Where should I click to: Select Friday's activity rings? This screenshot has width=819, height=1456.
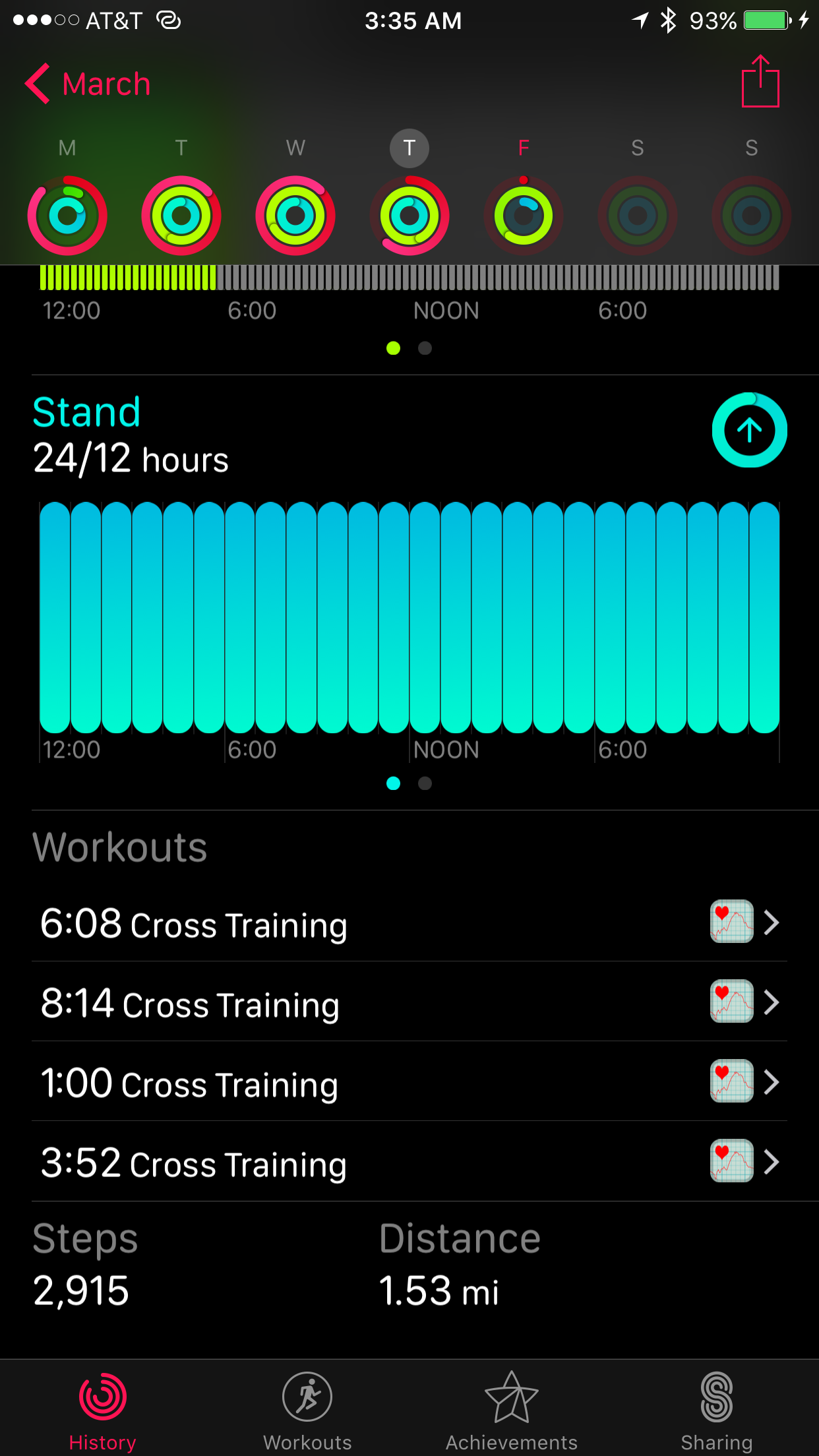click(524, 216)
